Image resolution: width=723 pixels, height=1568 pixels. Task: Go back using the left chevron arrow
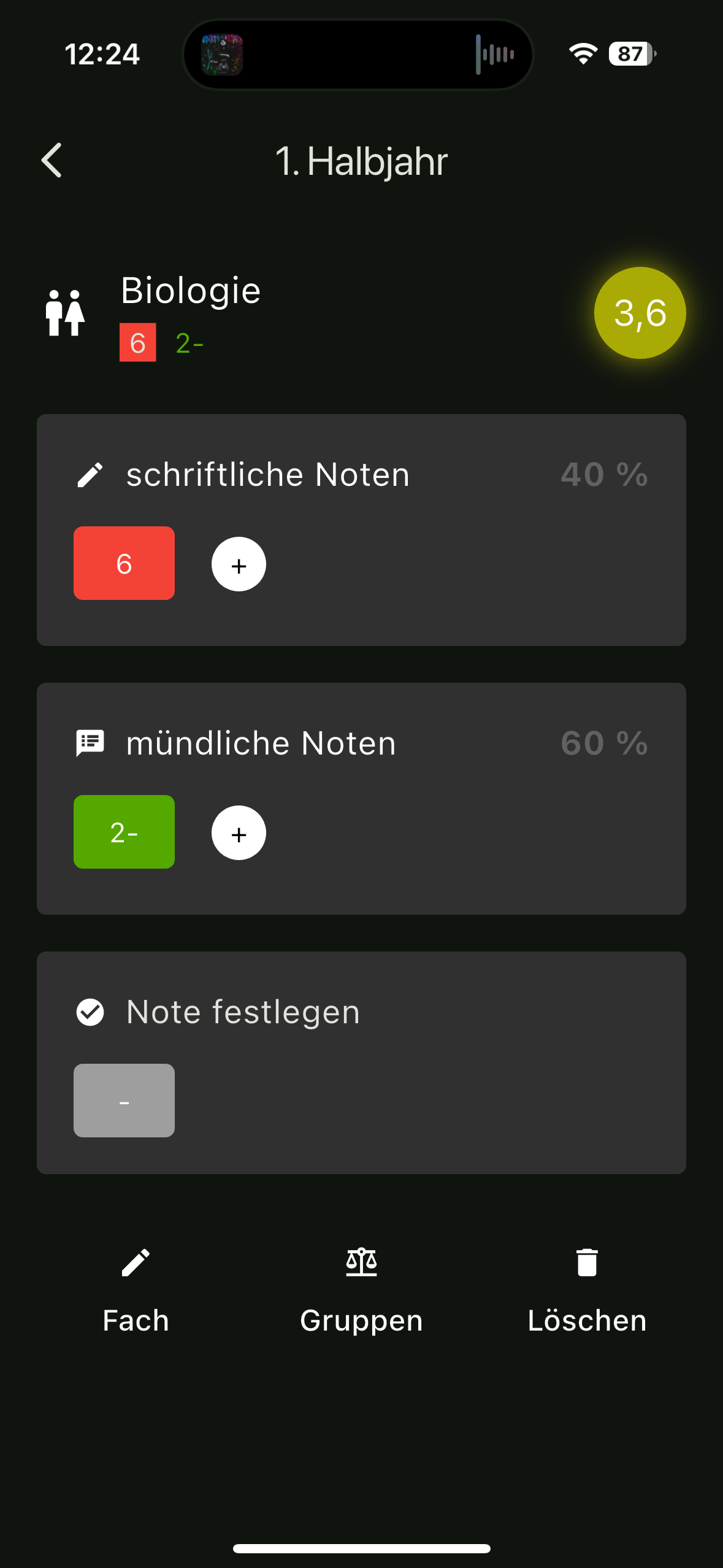[x=52, y=161]
